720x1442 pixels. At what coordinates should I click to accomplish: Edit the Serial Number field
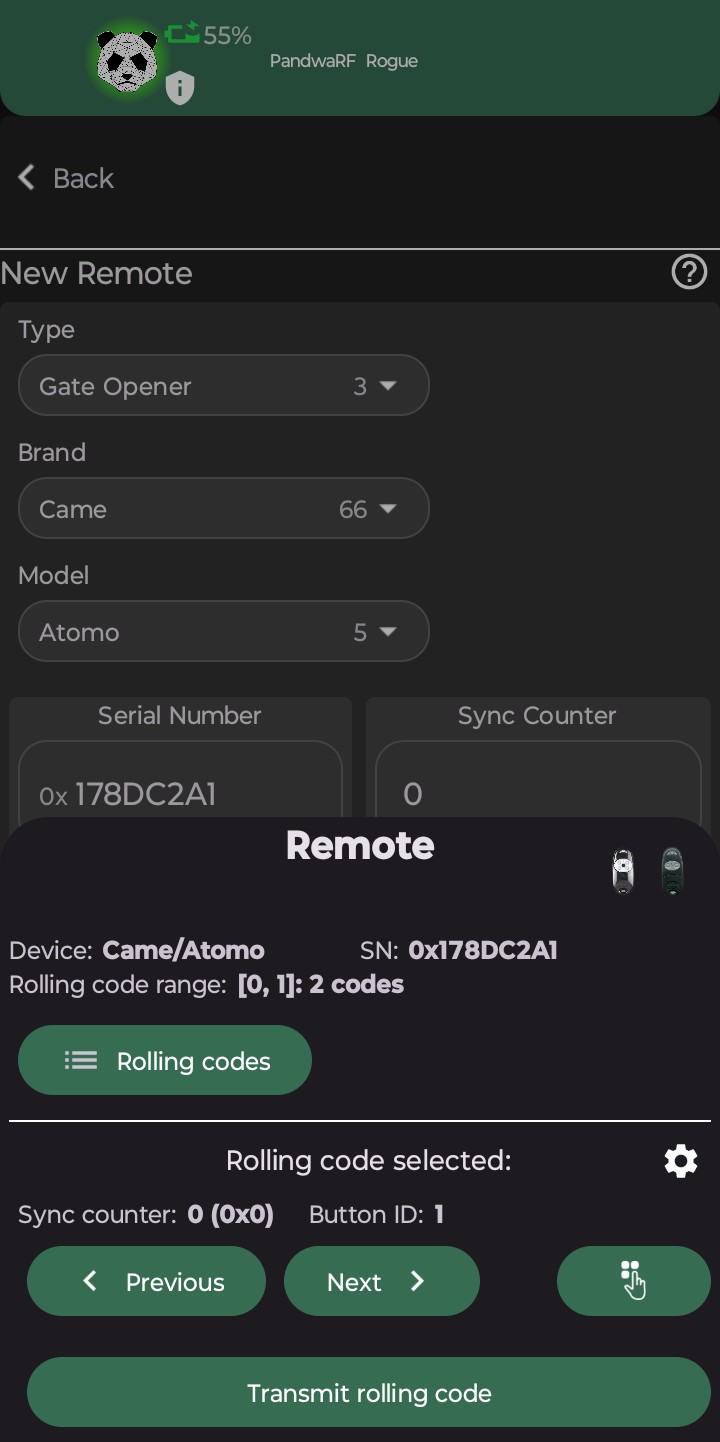pos(180,794)
